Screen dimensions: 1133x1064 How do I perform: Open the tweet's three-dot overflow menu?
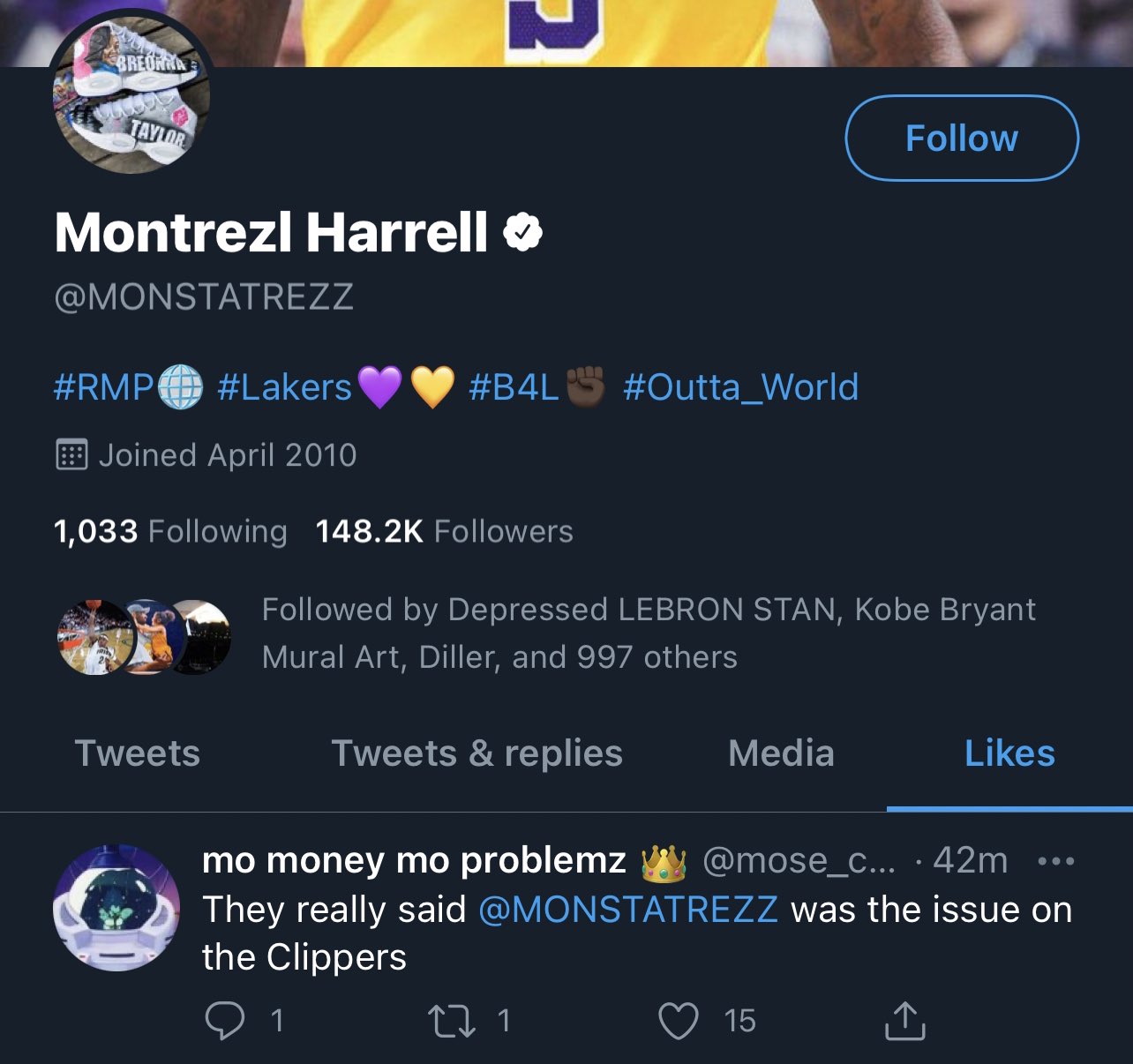(x=1056, y=861)
